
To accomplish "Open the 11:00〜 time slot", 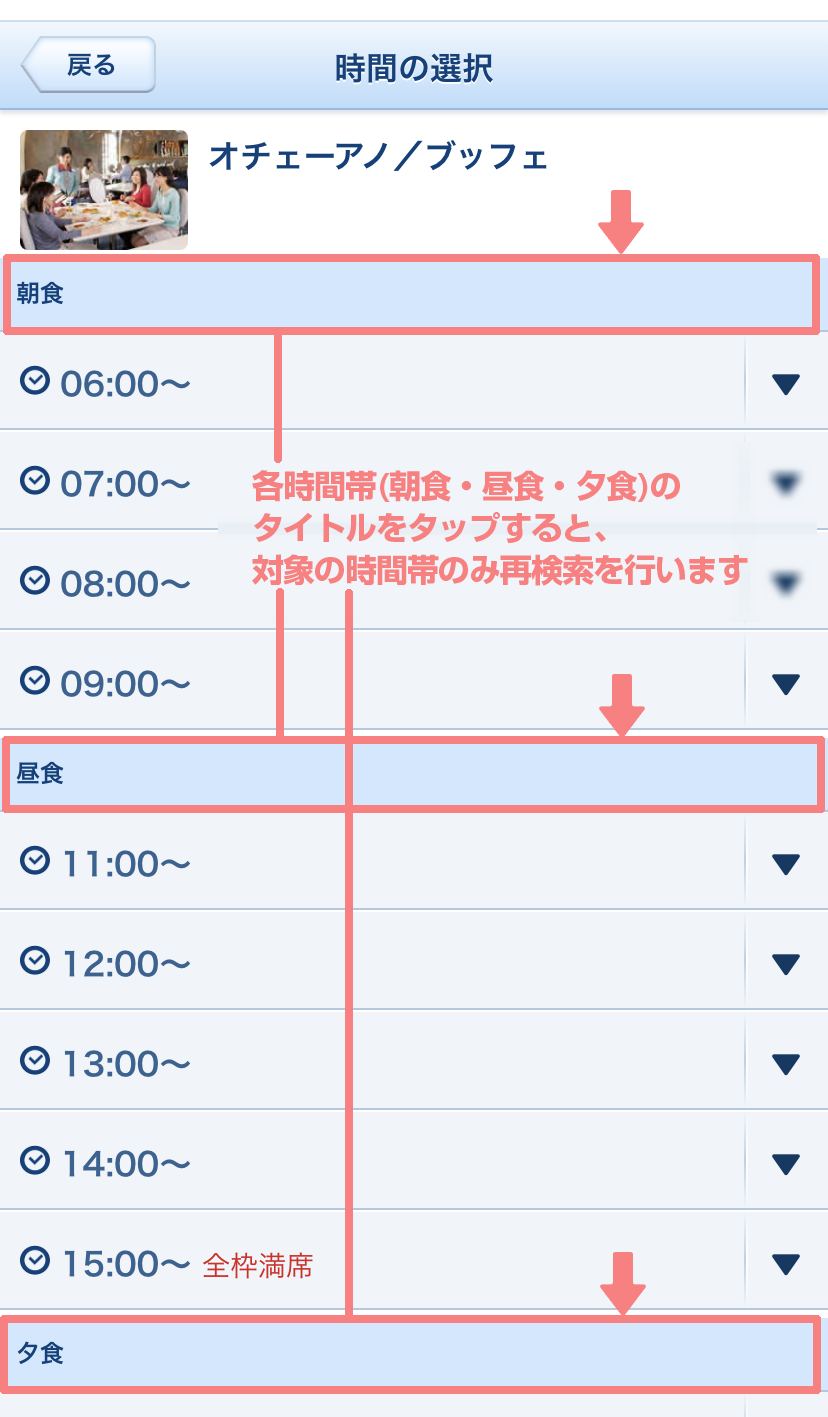I will coord(786,863).
